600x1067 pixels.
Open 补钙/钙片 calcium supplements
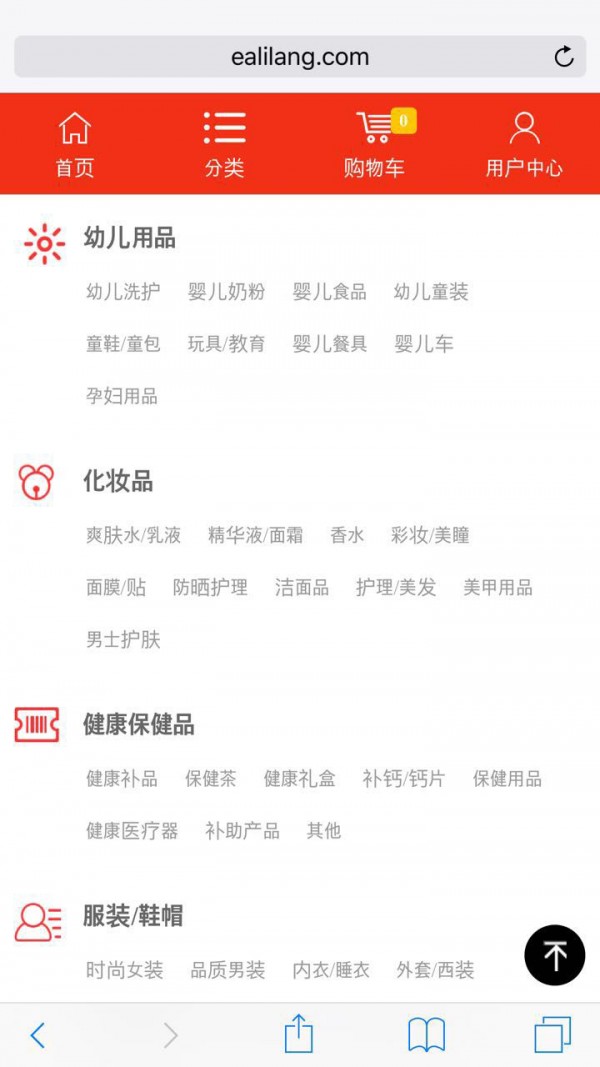pyautogui.click(x=404, y=778)
